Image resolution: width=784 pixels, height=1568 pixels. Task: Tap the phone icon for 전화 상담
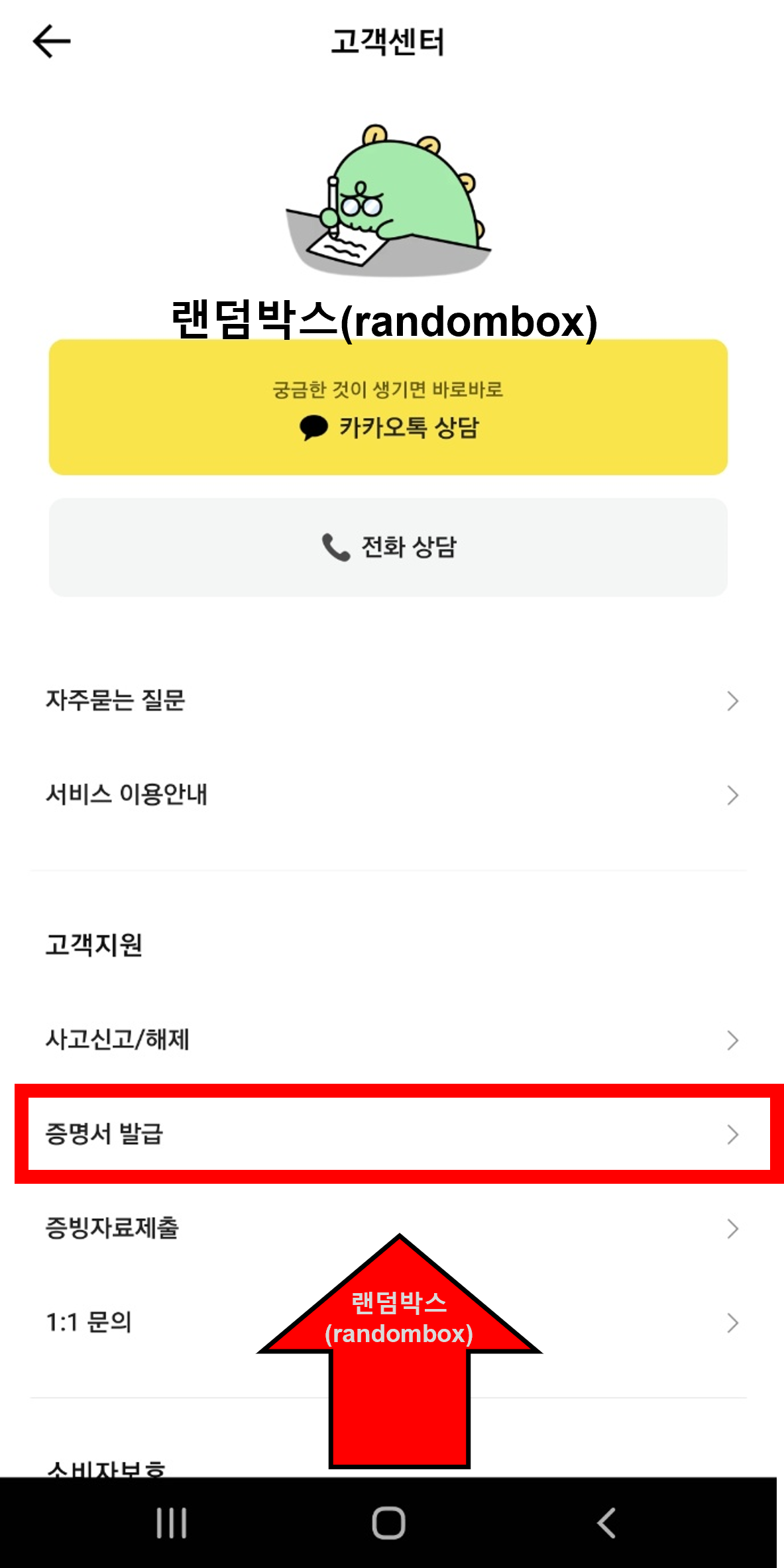click(334, 547)
